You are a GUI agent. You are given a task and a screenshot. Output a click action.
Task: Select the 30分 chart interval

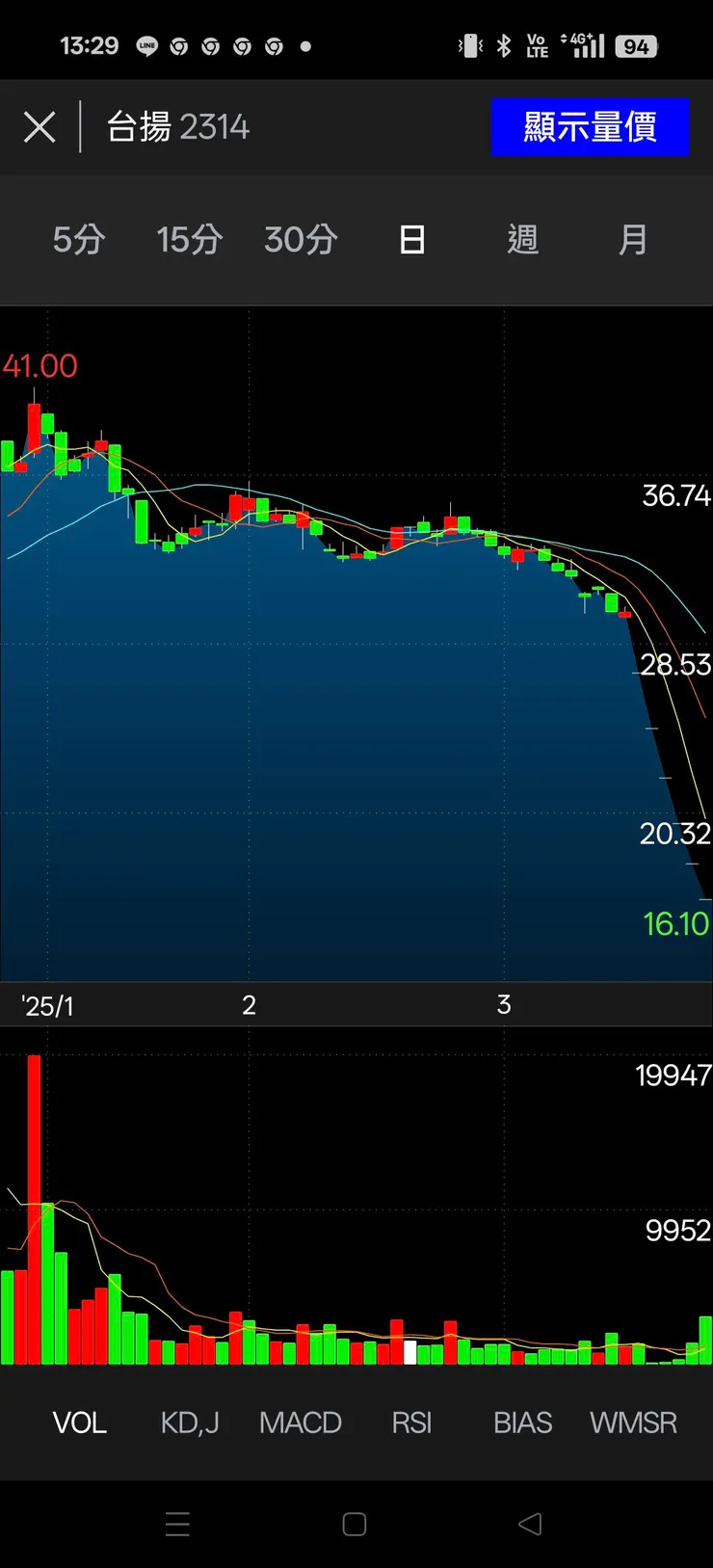(x=301, y=239)
